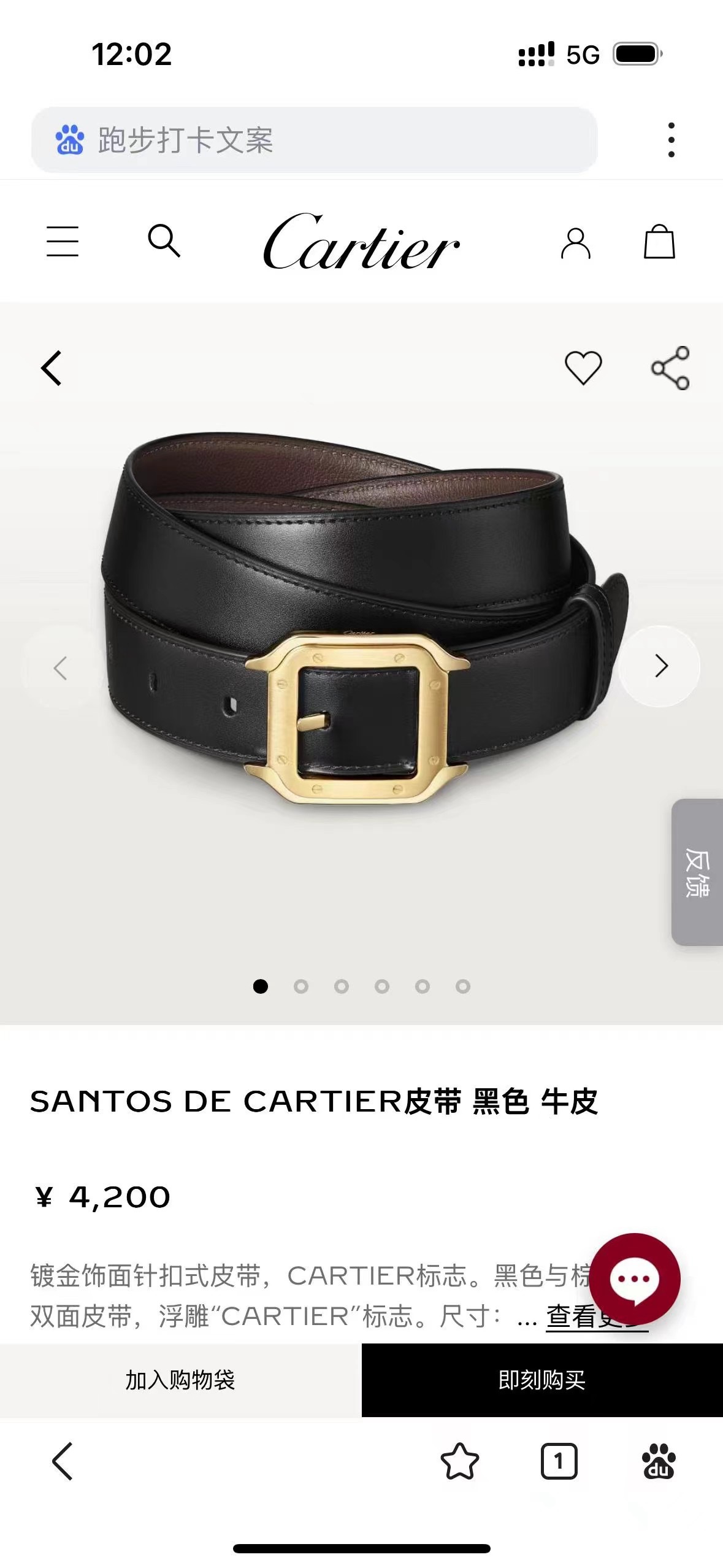
Task: Open Baidu home paw icon in toolbar
Action: [x=659, y=1461]
